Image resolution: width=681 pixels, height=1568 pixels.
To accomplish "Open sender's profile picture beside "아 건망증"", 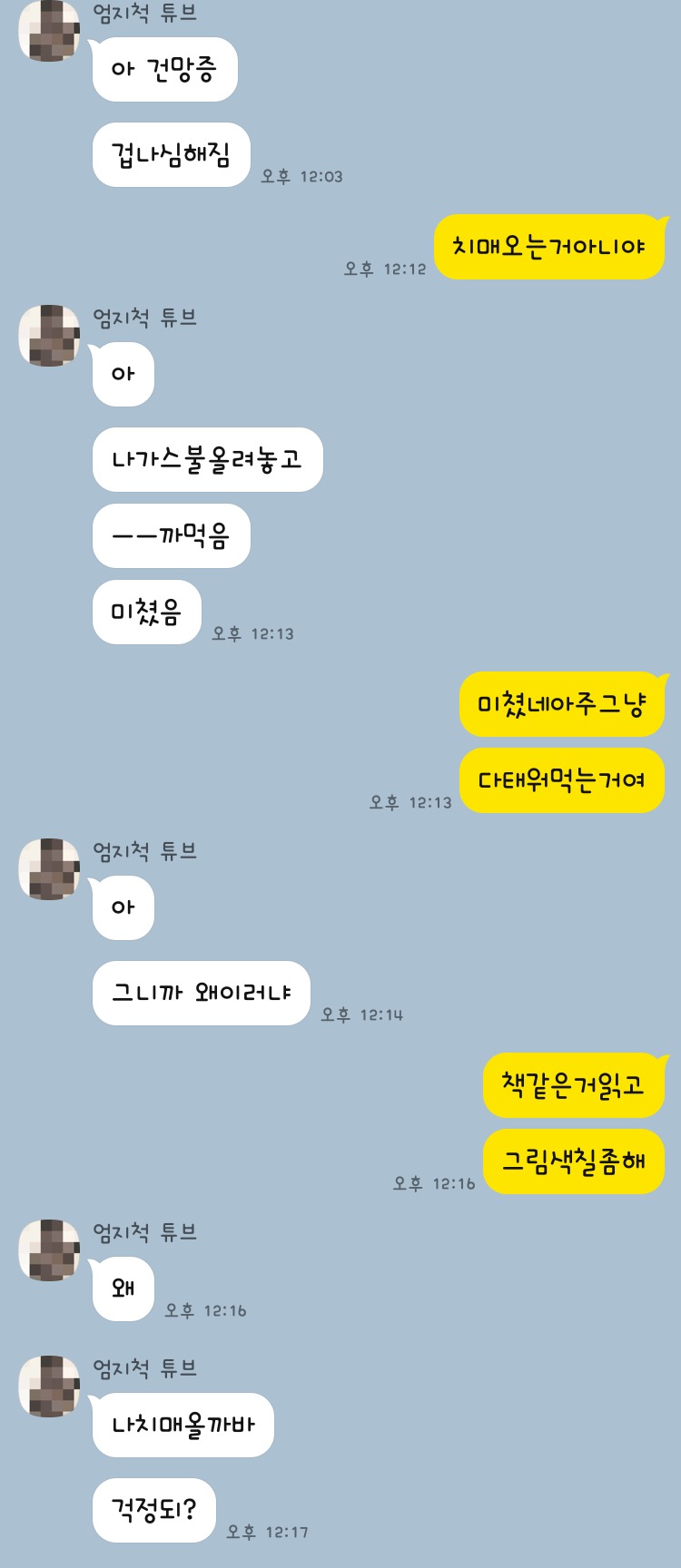I will 49,31.
